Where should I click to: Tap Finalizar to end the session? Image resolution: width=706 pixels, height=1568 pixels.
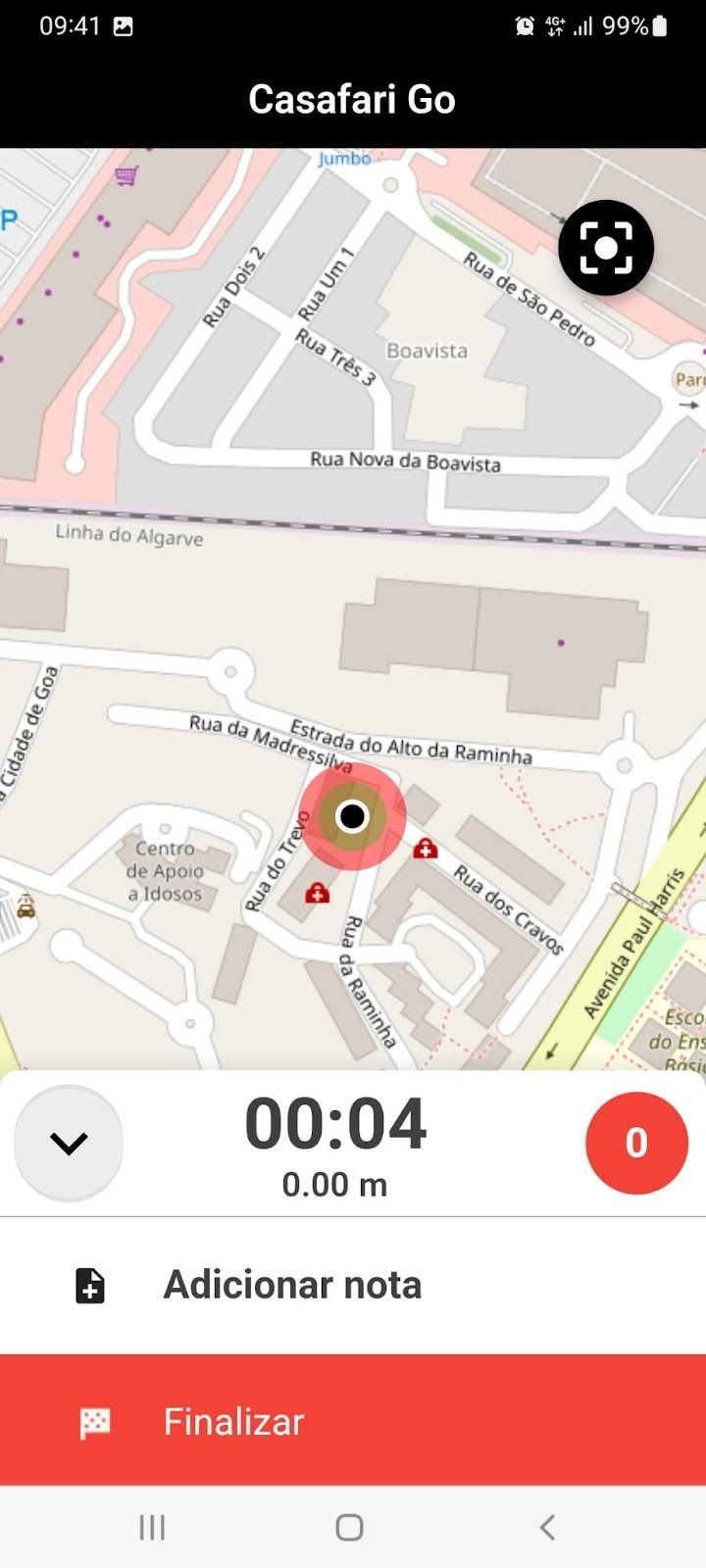353,1421
